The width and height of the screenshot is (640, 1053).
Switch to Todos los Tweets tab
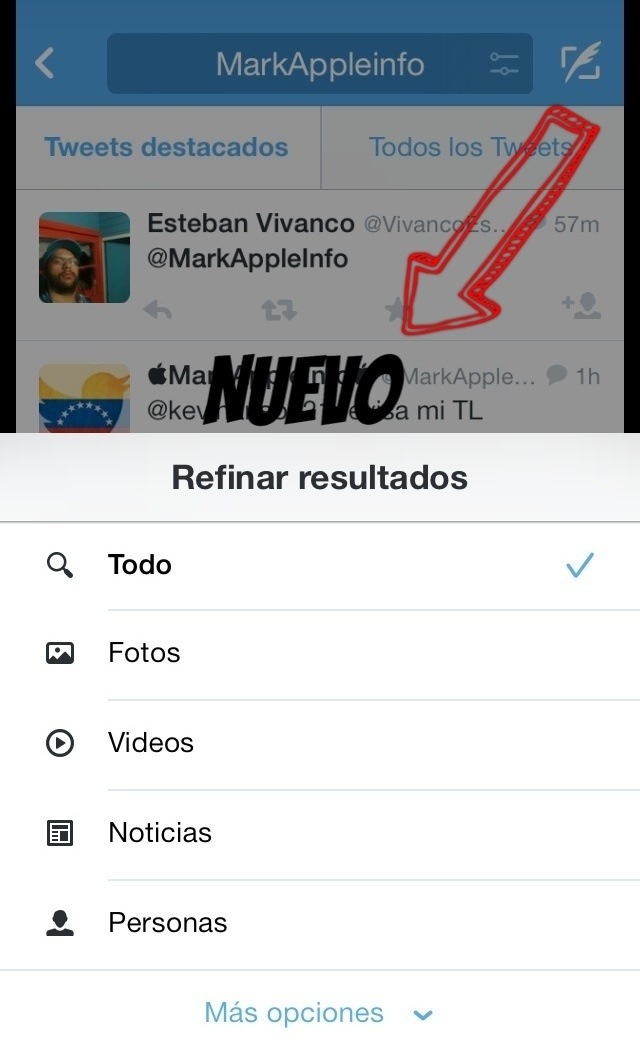pyautogui.click(x=470, y=148)
